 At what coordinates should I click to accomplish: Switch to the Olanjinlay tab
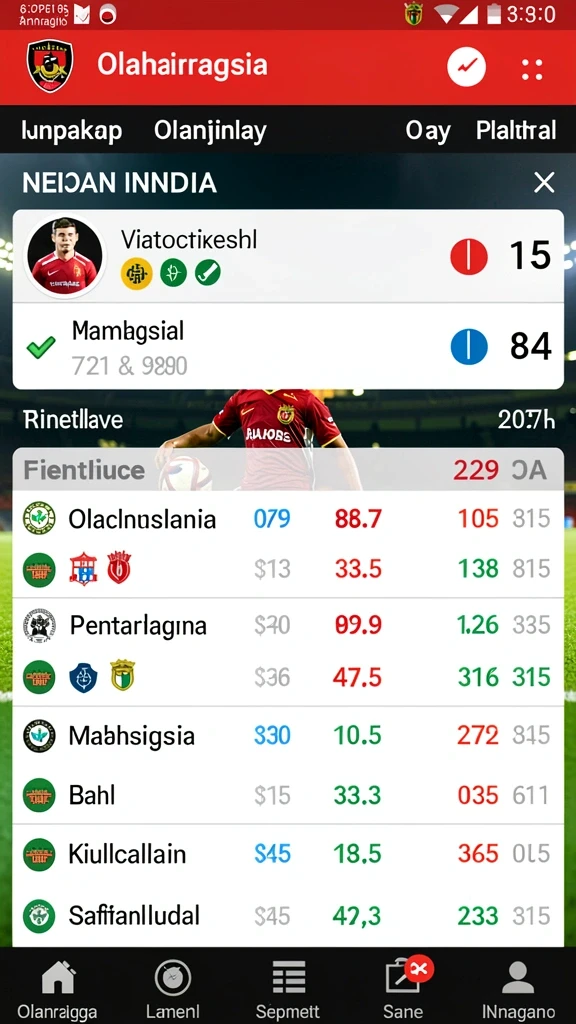pyautogui.click(x=210, y=131)
